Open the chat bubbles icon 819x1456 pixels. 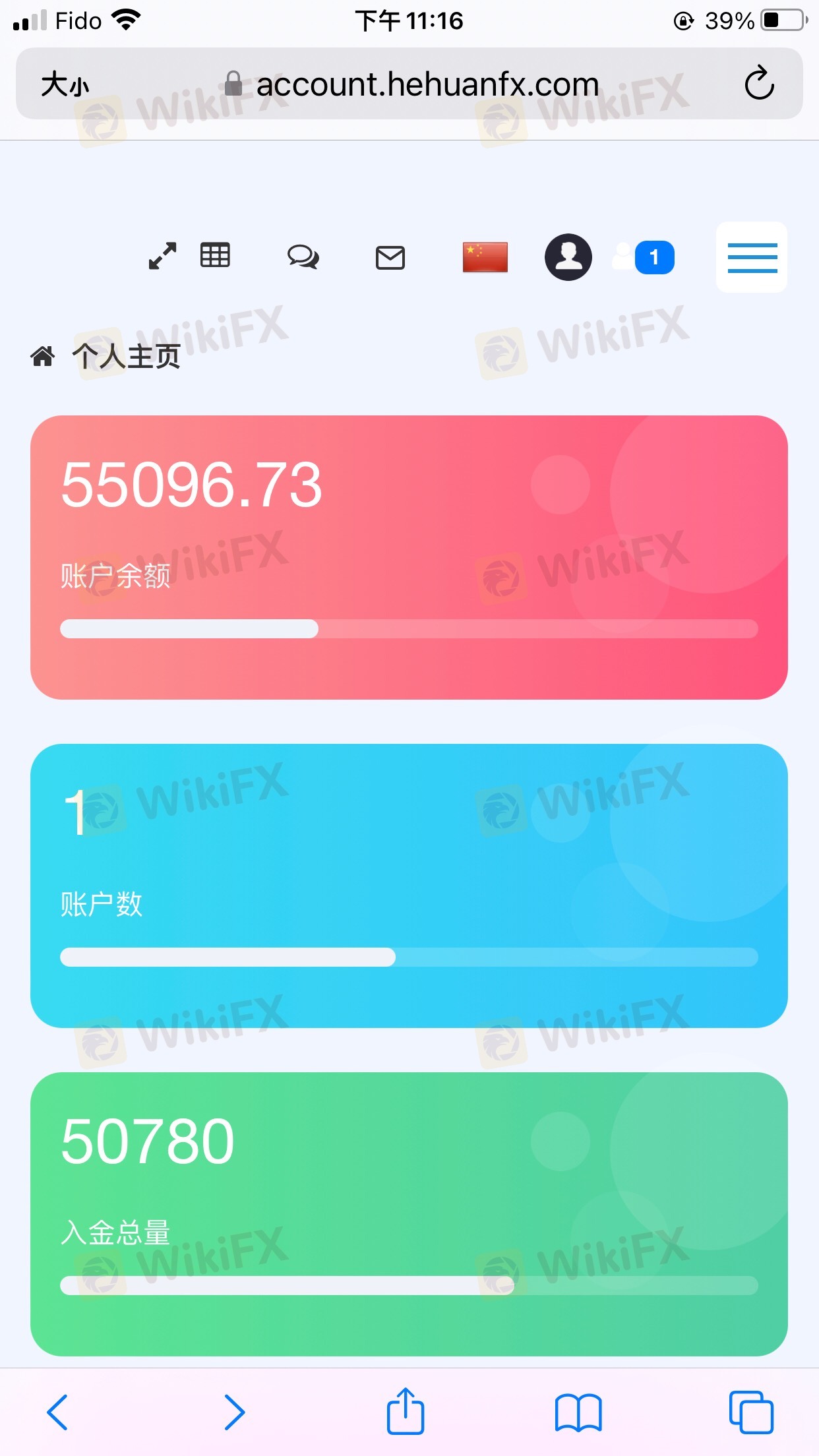click(303, 257)
